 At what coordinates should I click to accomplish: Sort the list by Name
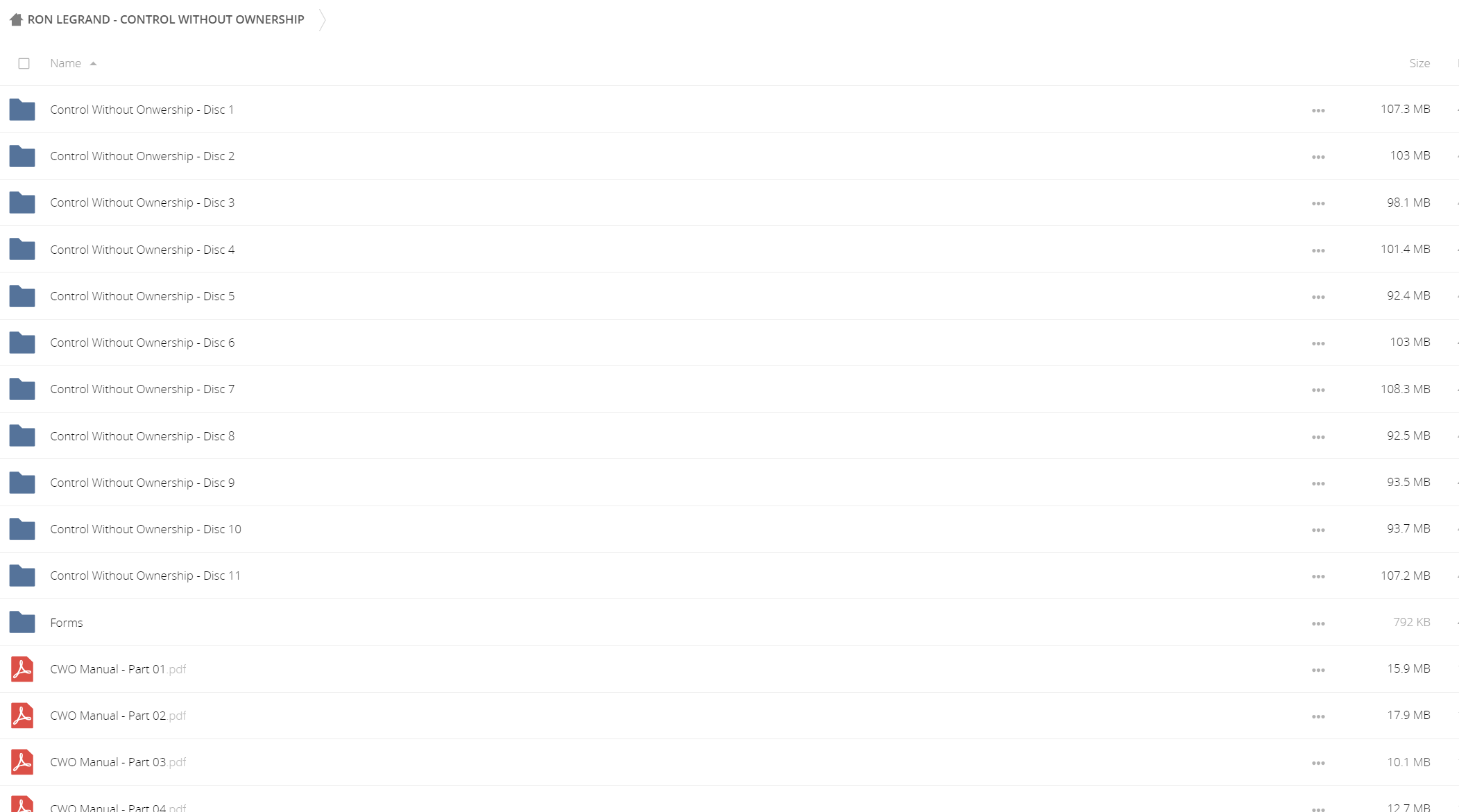click(66, 63)
